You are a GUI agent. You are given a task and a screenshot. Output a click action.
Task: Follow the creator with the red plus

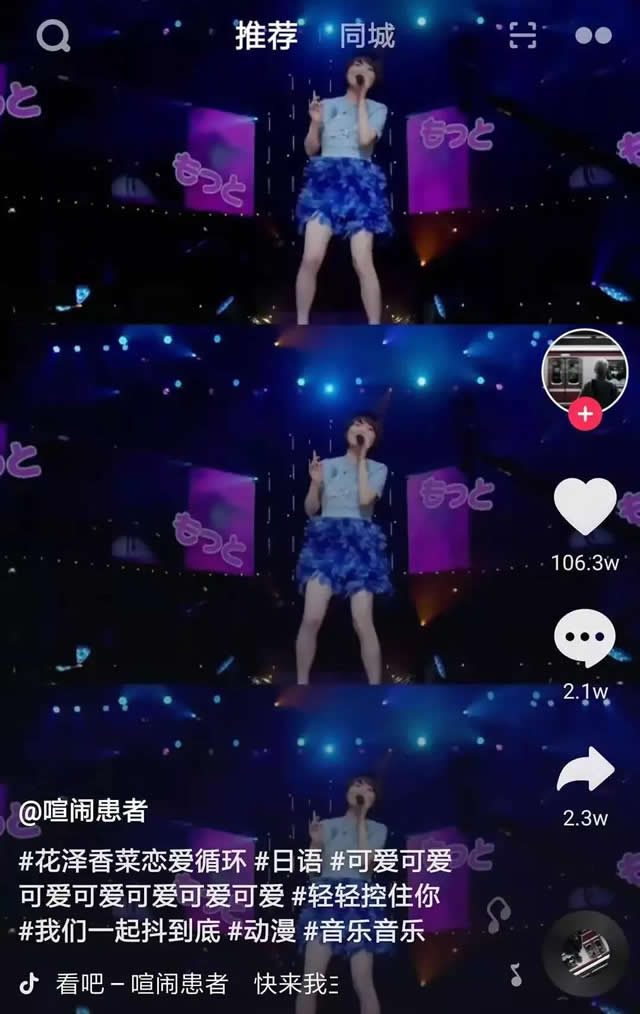[585, 413]
